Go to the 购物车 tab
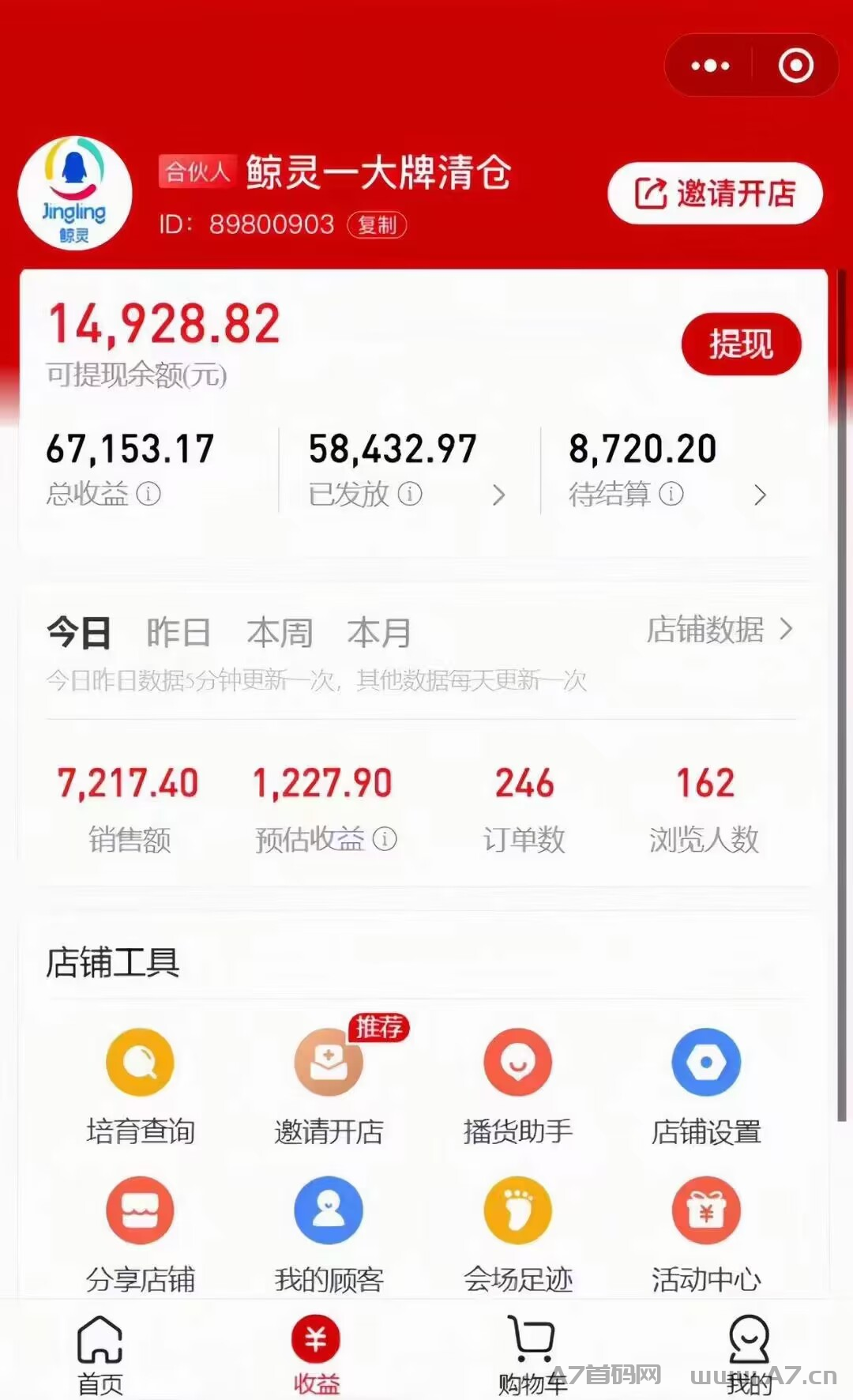This screenshot has height=1400, width=853. (532, 1354)
